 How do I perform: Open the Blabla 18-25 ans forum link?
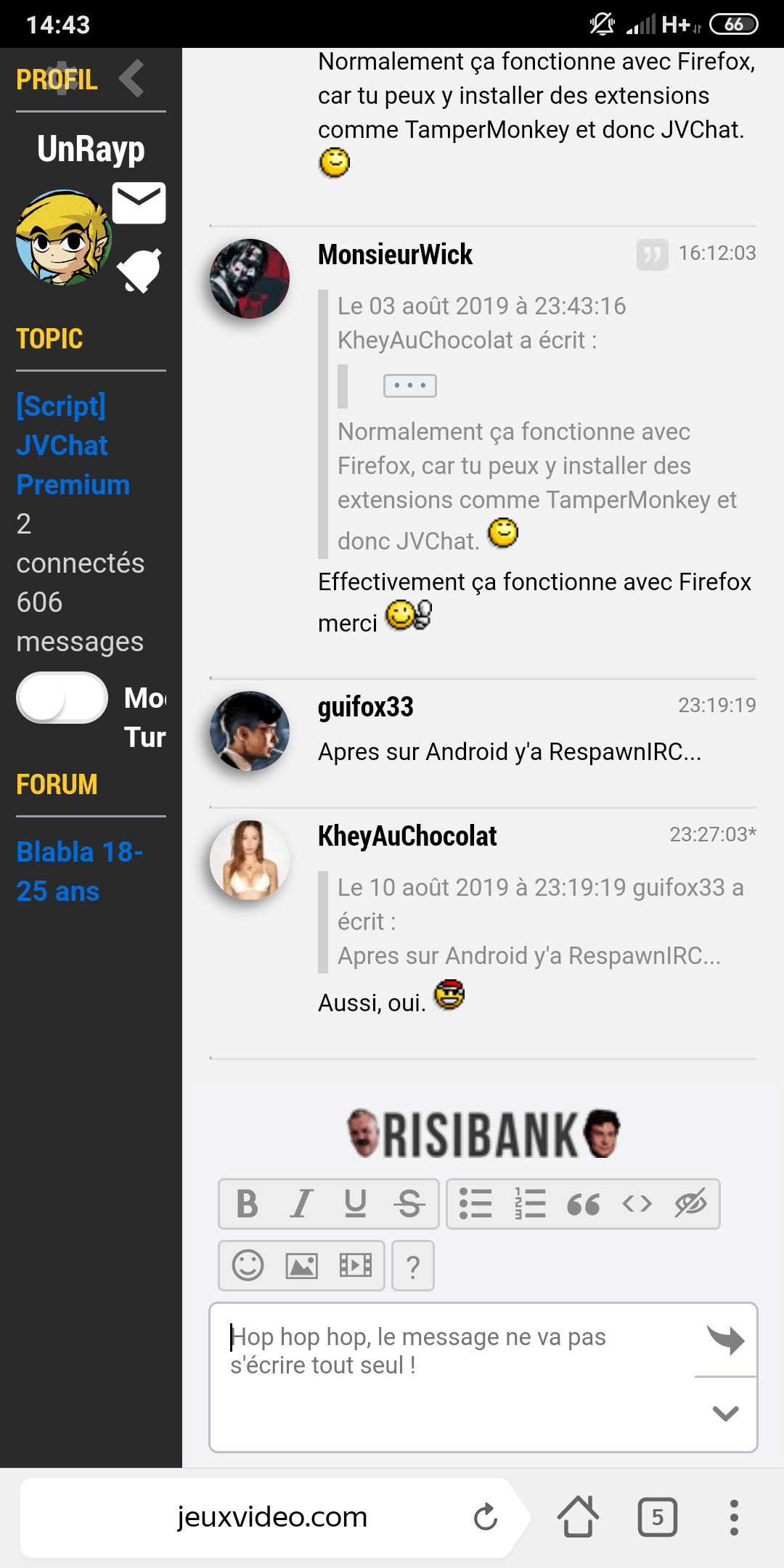(80, 871)
